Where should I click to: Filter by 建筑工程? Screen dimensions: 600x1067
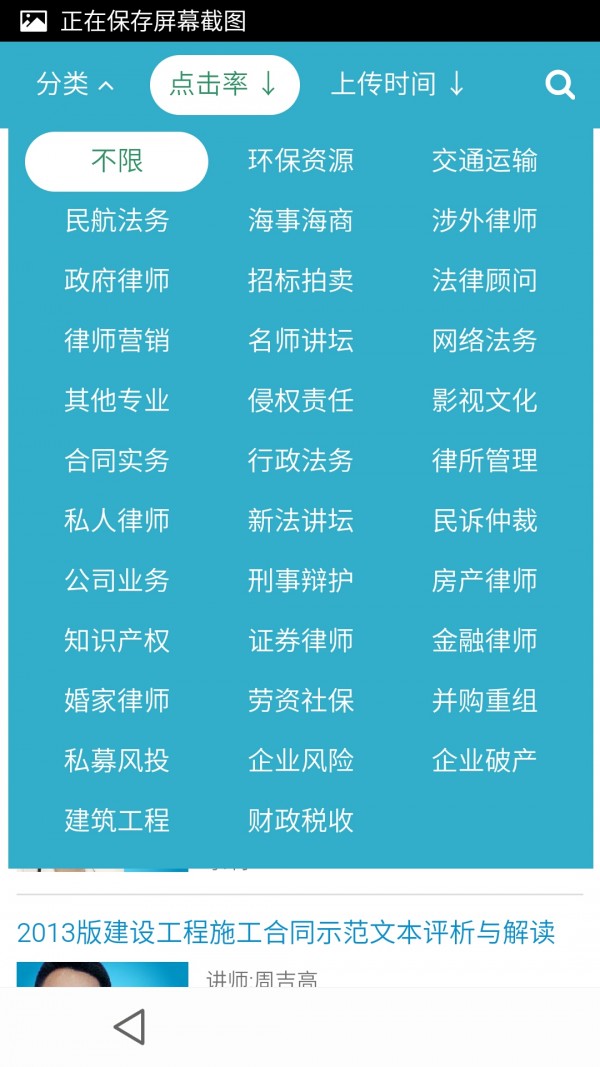pos(117,821)
